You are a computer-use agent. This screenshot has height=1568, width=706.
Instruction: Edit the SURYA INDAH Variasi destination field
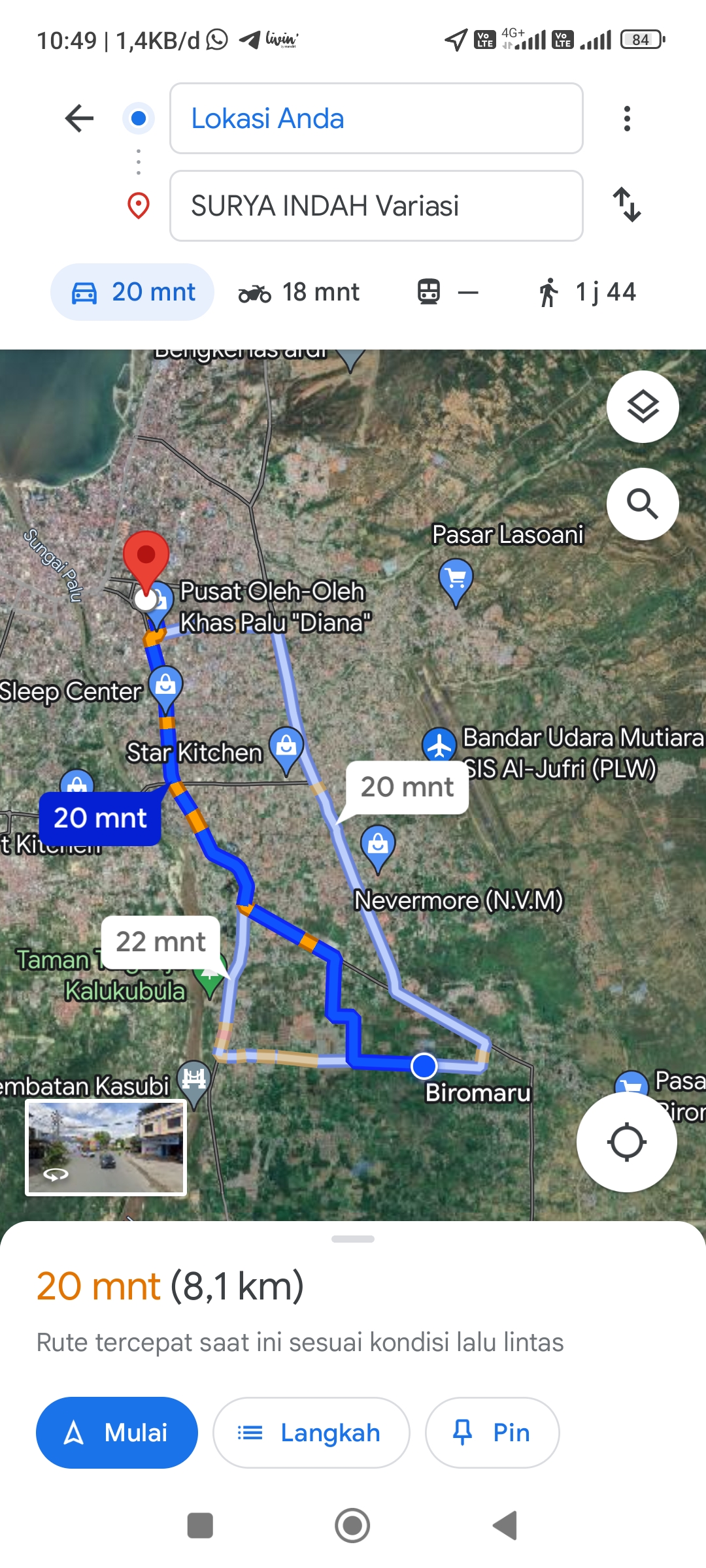(x=377, y=206)
